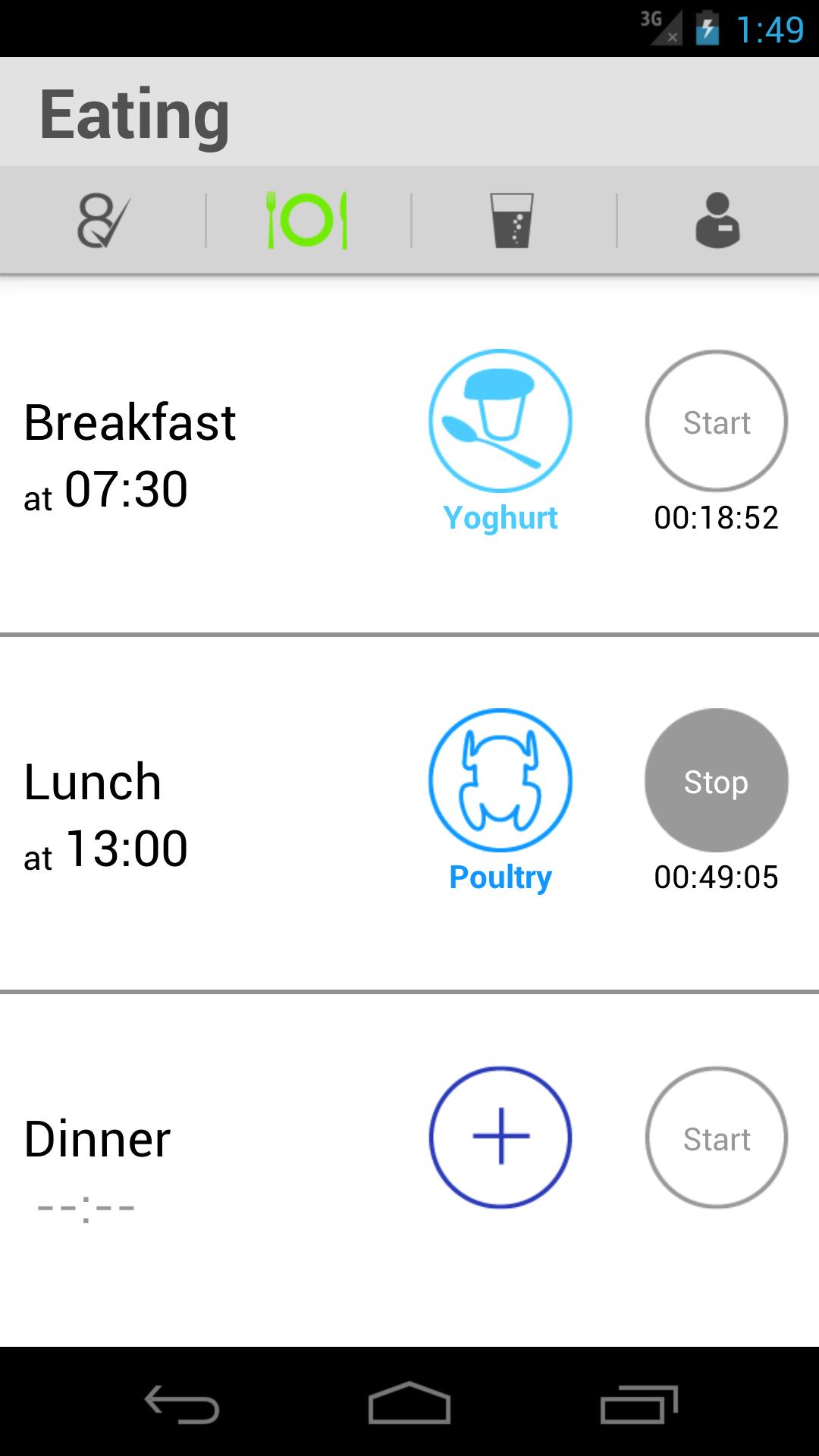This screenshot has width=819, height=1456.
Task: Tap the spoon and cup Breakfast illustration
Action: pyautogui.click(x=500, y=422)
